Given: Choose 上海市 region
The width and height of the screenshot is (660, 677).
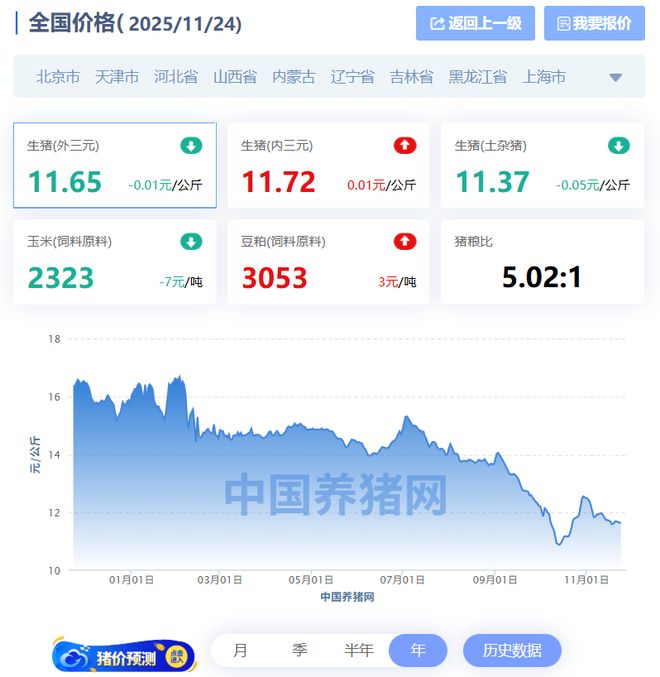Looking at the screenshot, I should 544,77.
